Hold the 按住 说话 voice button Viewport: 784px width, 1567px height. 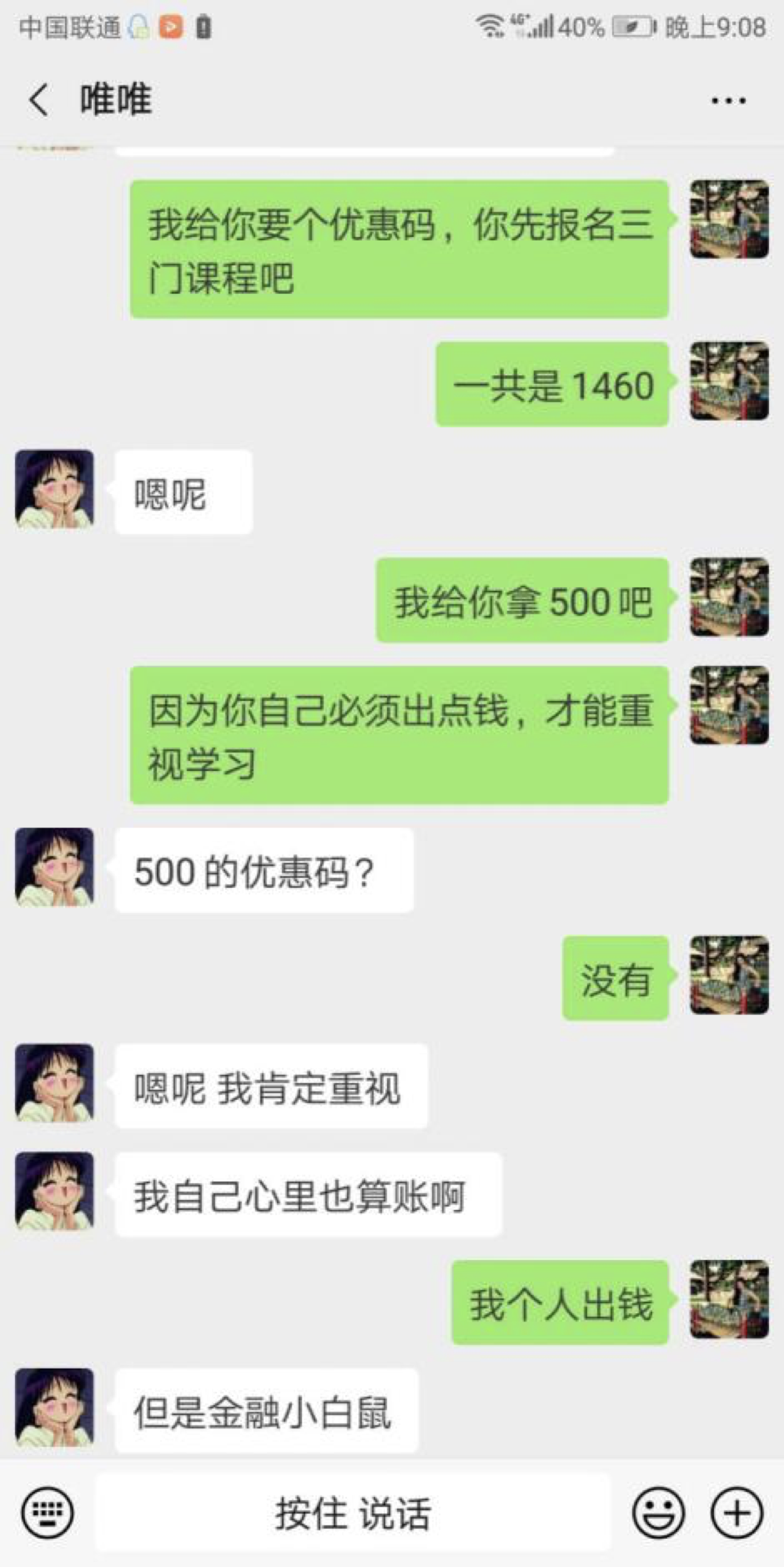point(353,1513)
